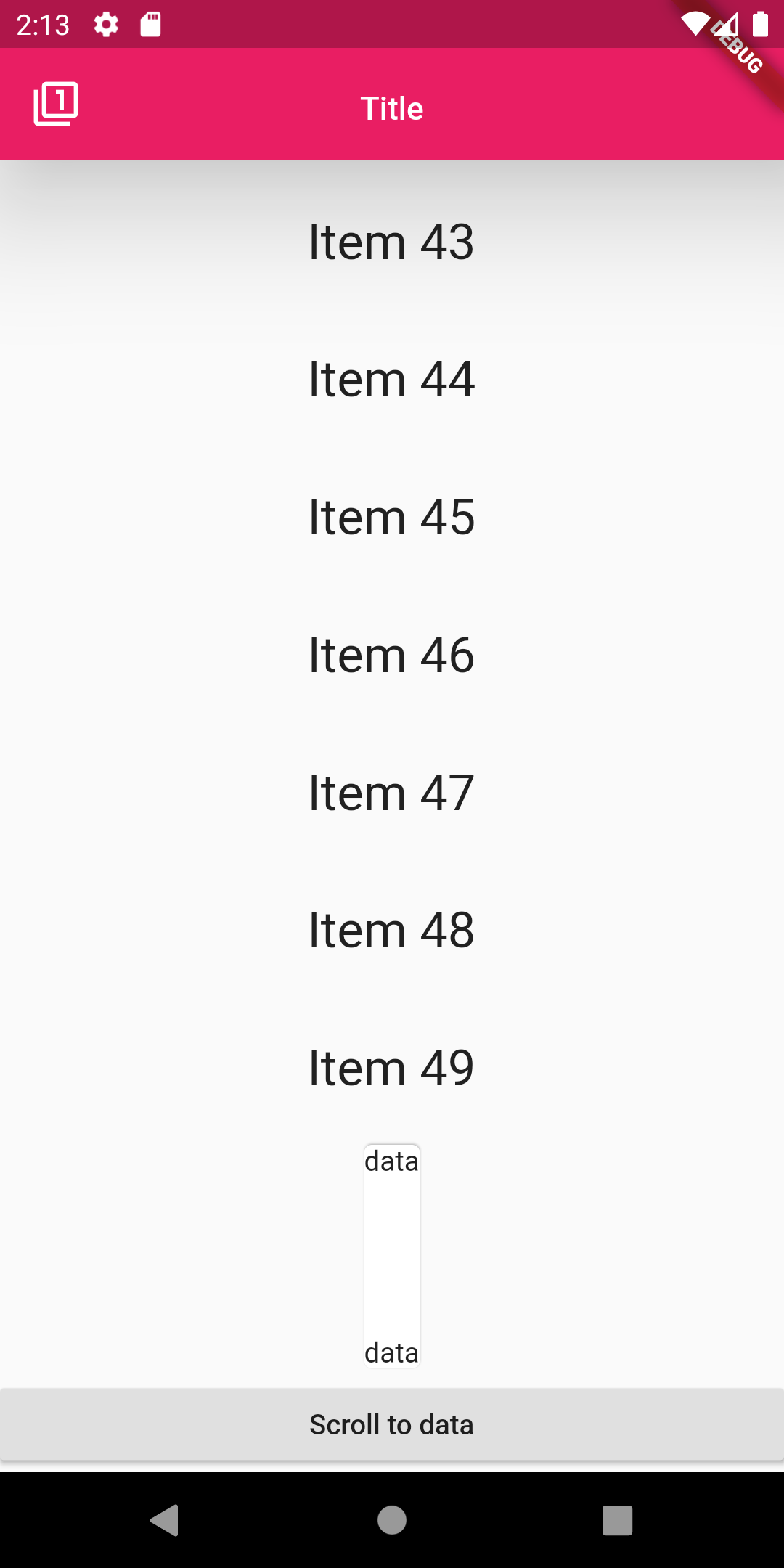The height and width of the screenshot is (1568, 784).
Task: Tap the filter-1 icon in the app bar
Action: click(x=56, y=104)
